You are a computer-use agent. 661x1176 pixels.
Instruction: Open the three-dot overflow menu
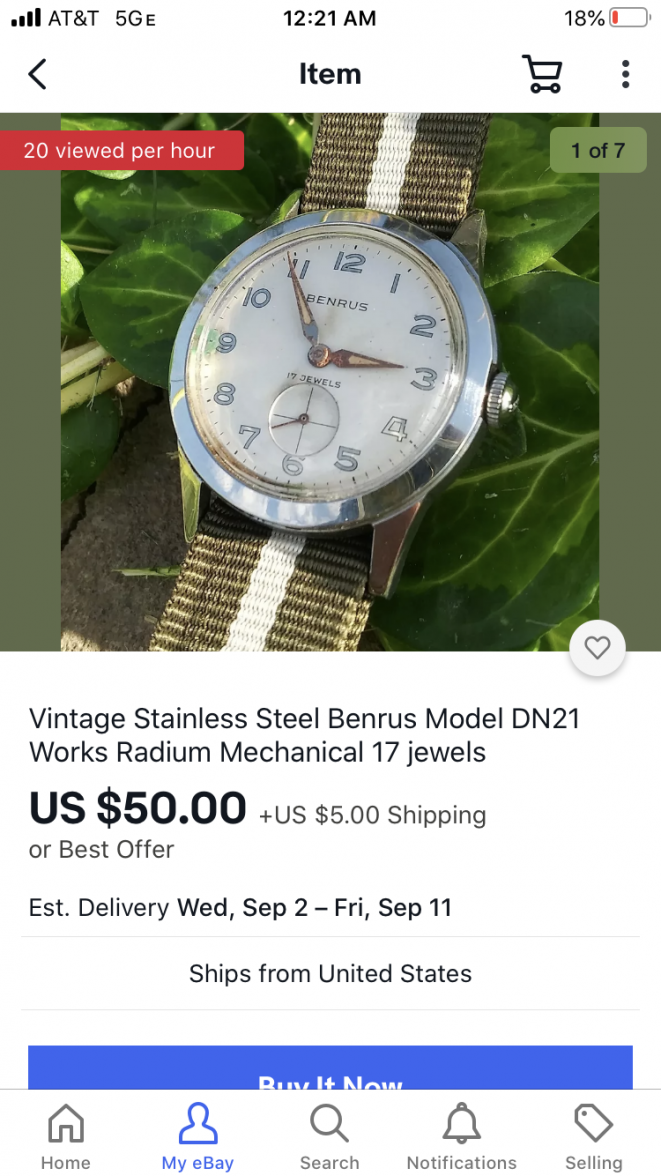(x=625, y=74)
